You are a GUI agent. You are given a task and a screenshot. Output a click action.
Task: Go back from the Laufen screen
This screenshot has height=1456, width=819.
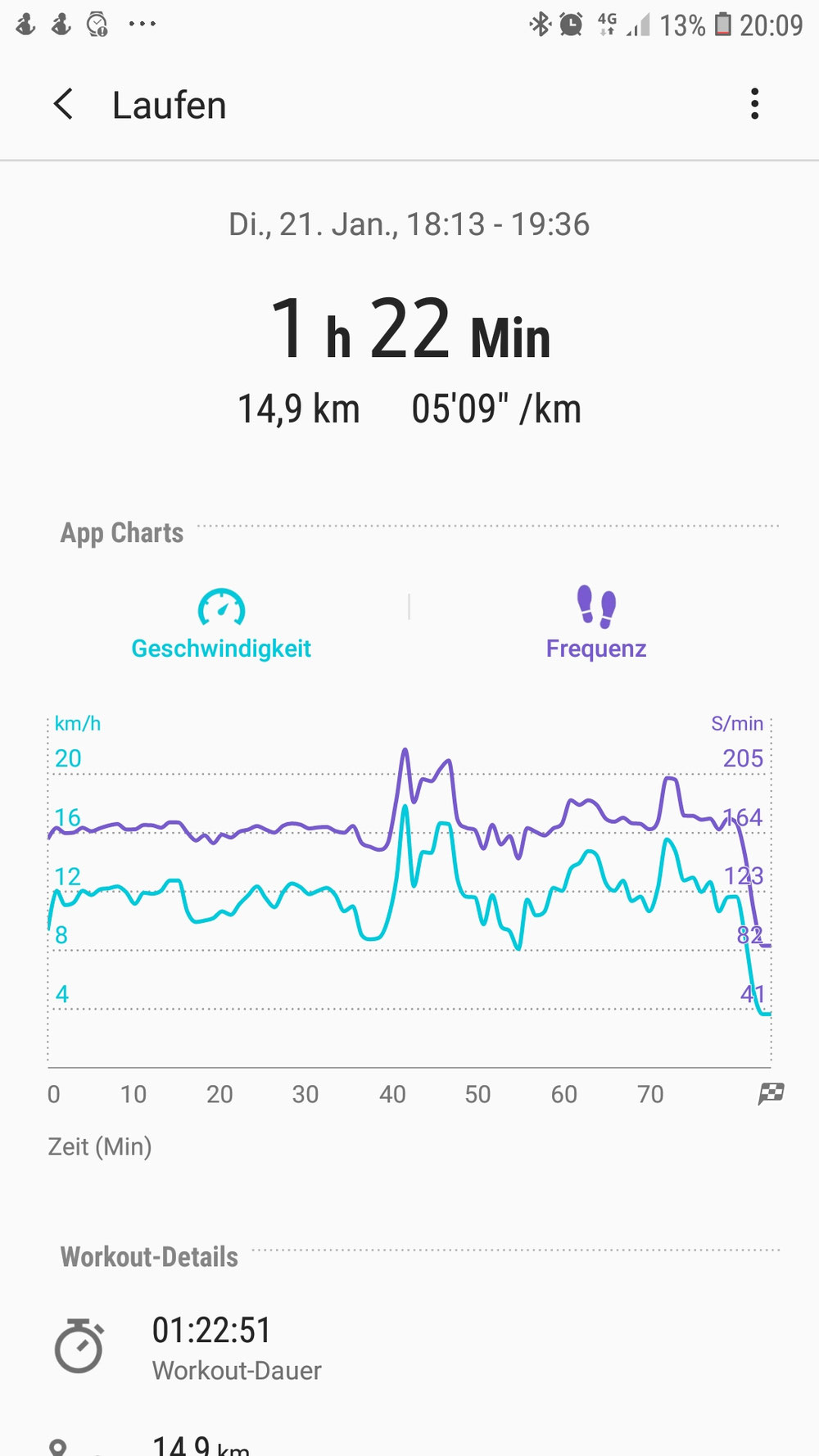[63, 105]
